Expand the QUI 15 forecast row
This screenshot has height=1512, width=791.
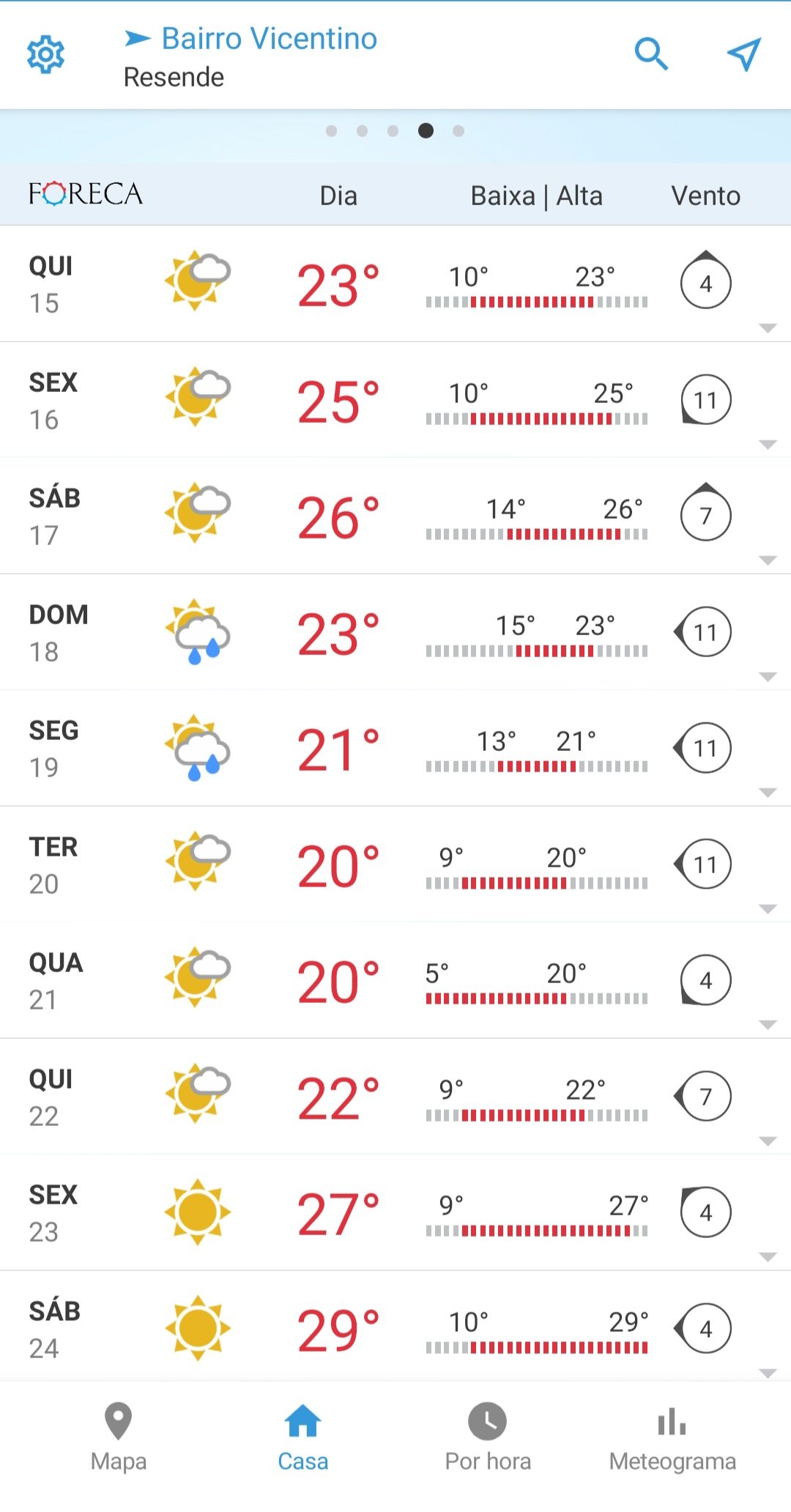pos(395,283)
